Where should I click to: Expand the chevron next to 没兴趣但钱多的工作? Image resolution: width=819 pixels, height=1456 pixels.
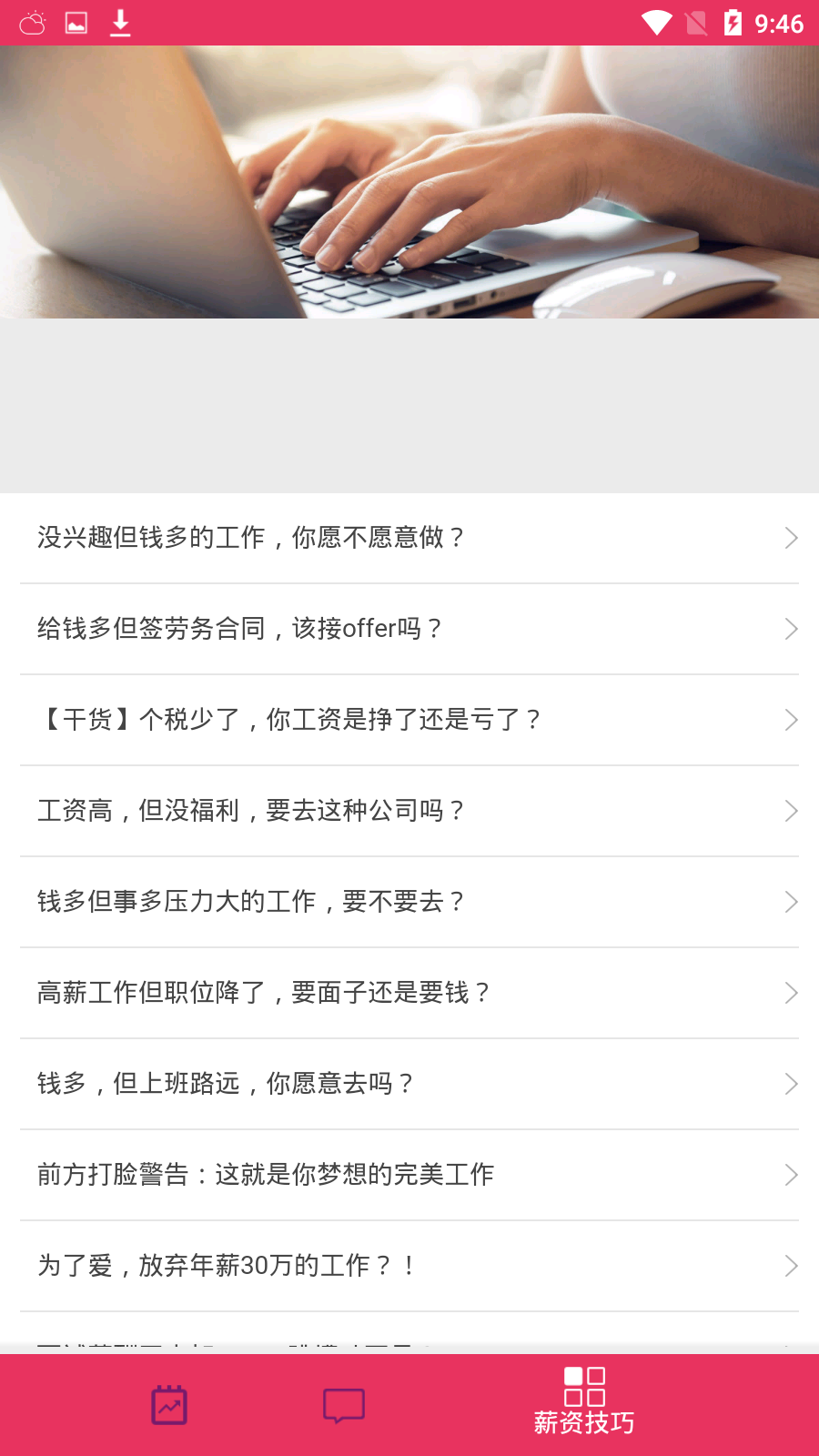791,537
